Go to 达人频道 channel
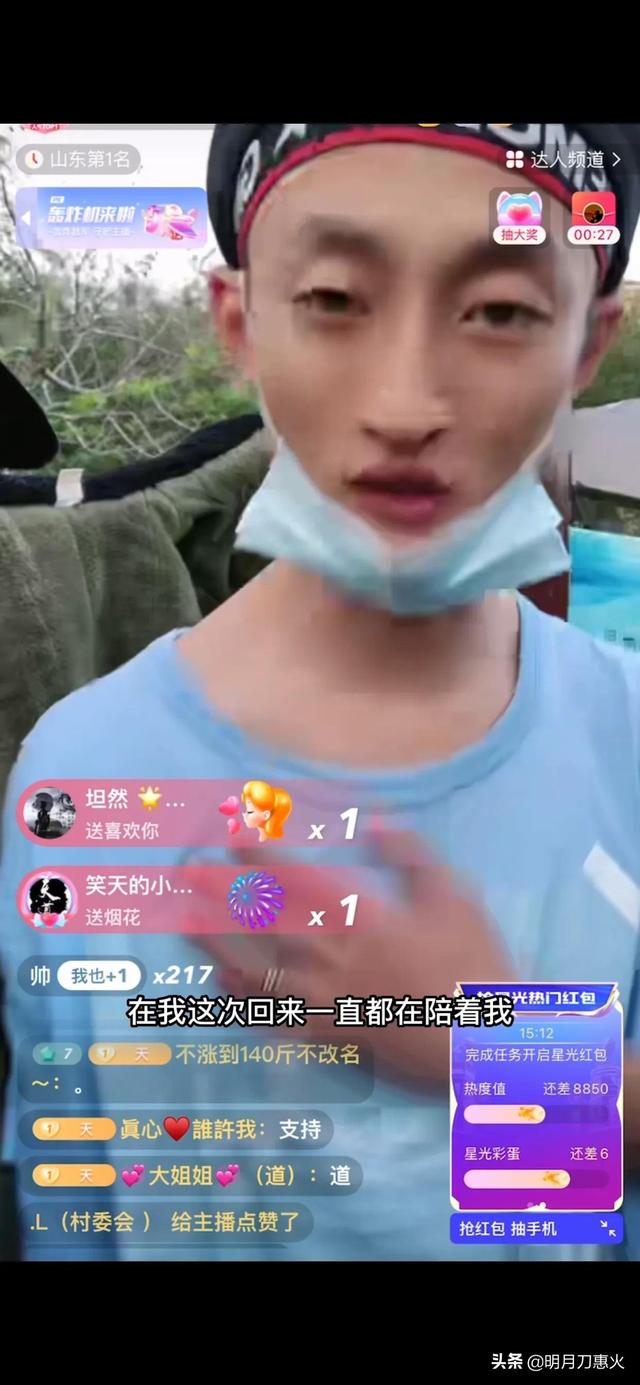640x1385 pixels. tap(564, 159)
